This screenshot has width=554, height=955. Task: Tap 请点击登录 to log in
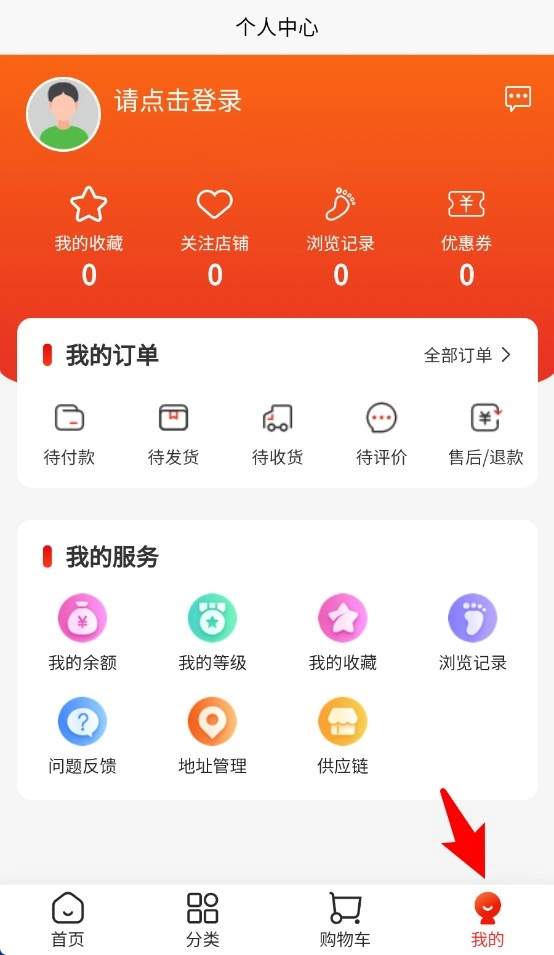point(178,100)
